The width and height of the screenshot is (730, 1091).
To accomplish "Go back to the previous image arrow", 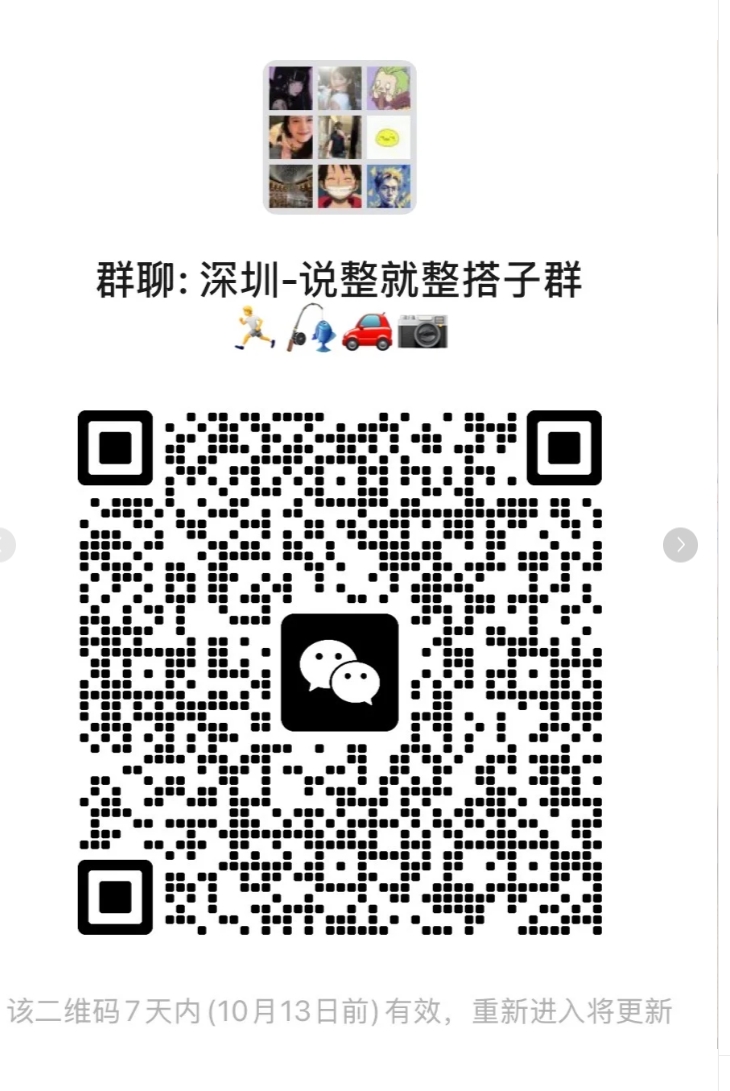I will 5,545.
